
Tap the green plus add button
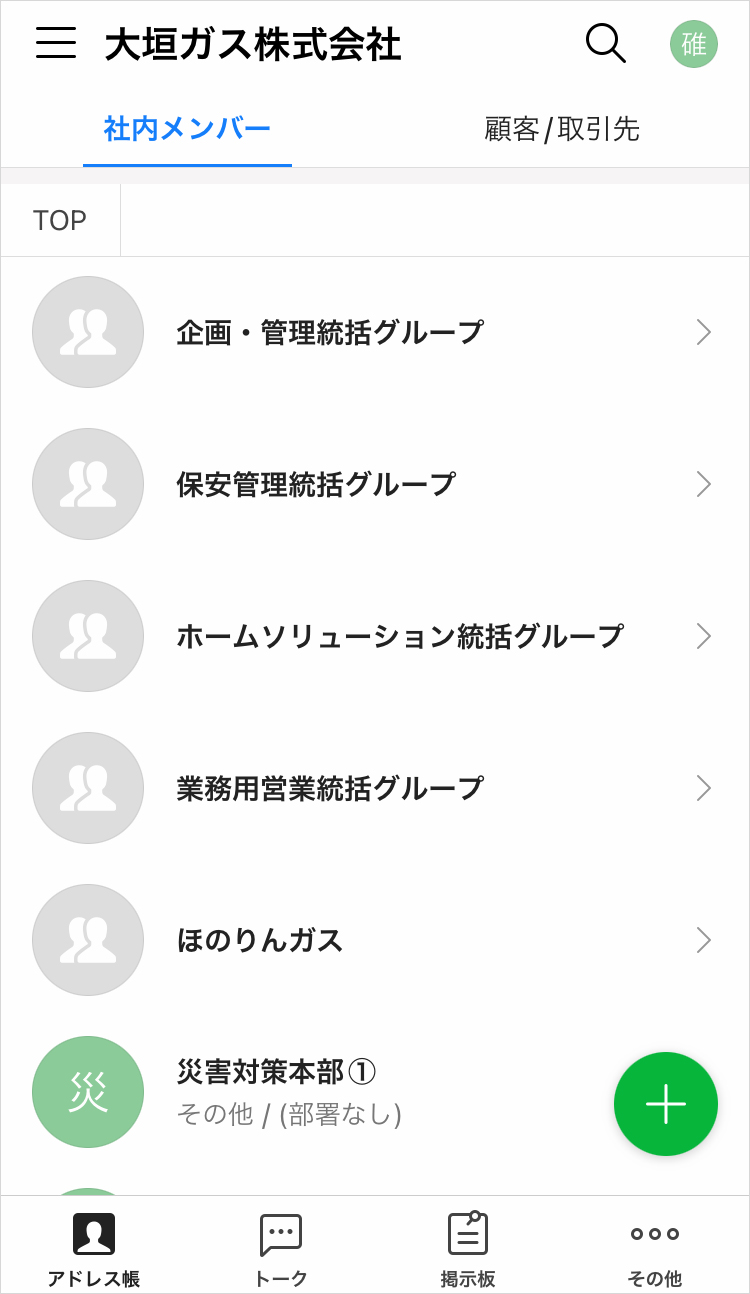pyautogui.click(x=665, y=1104)
